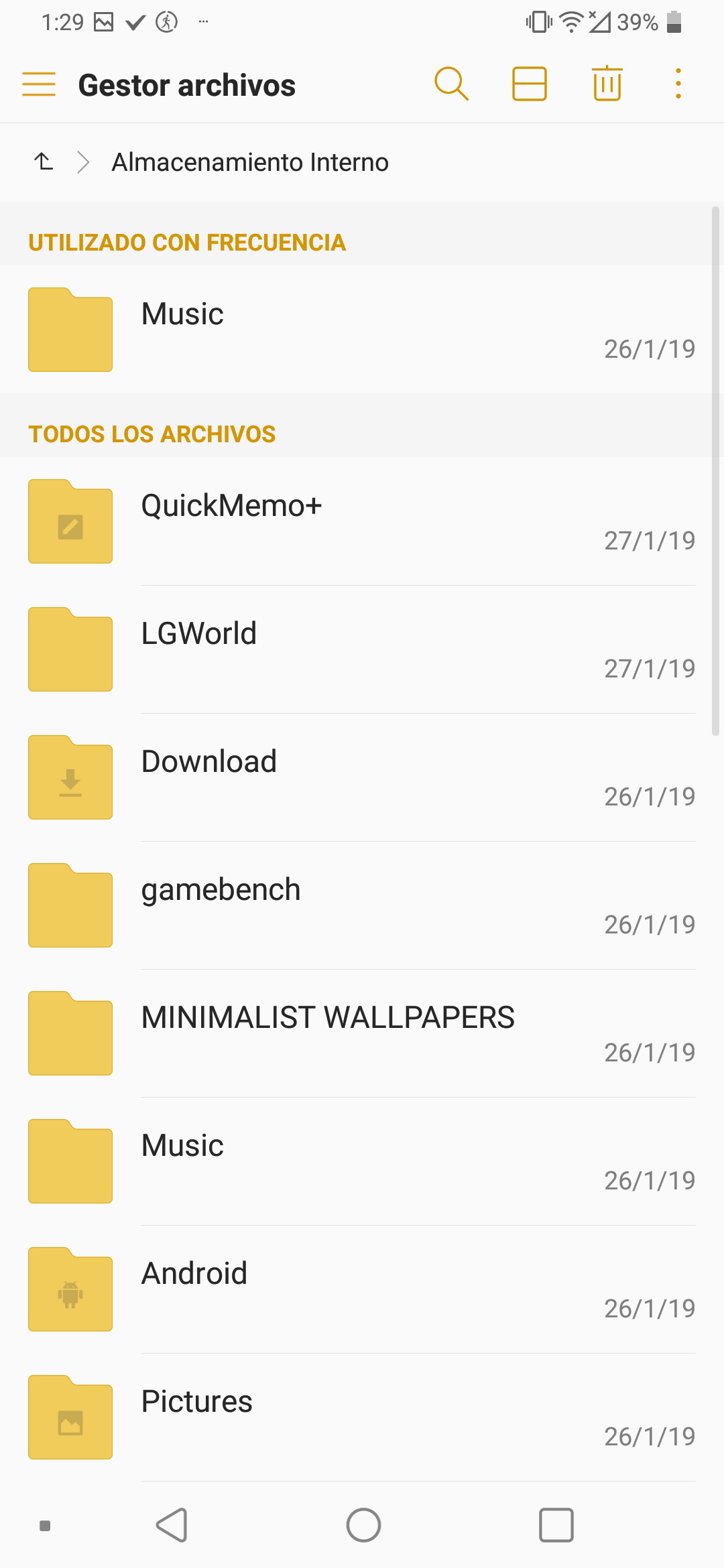Go to the home screen
The image size is (724, 1568).
tap(363, 1525)
